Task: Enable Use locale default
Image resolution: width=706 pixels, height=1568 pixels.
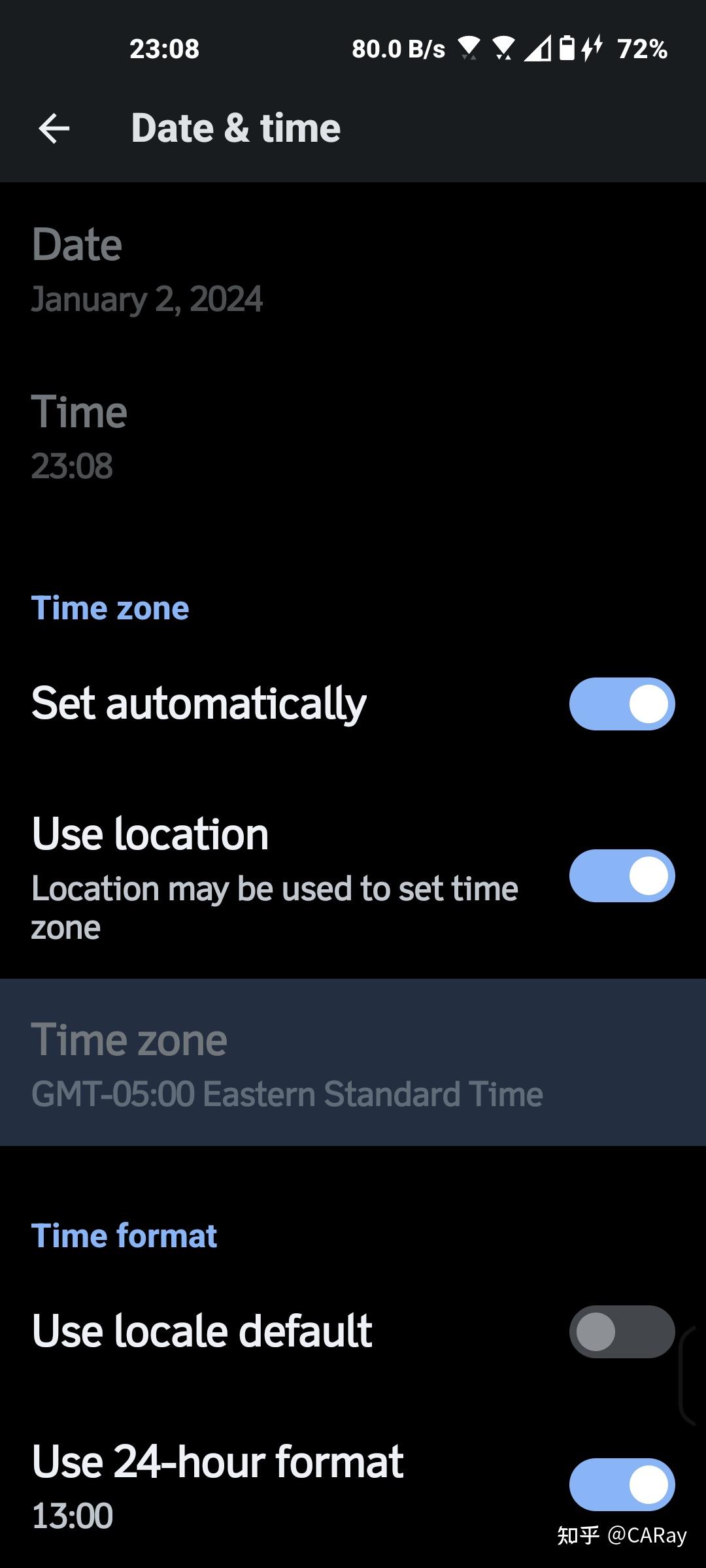Action: pos(622,1331)
